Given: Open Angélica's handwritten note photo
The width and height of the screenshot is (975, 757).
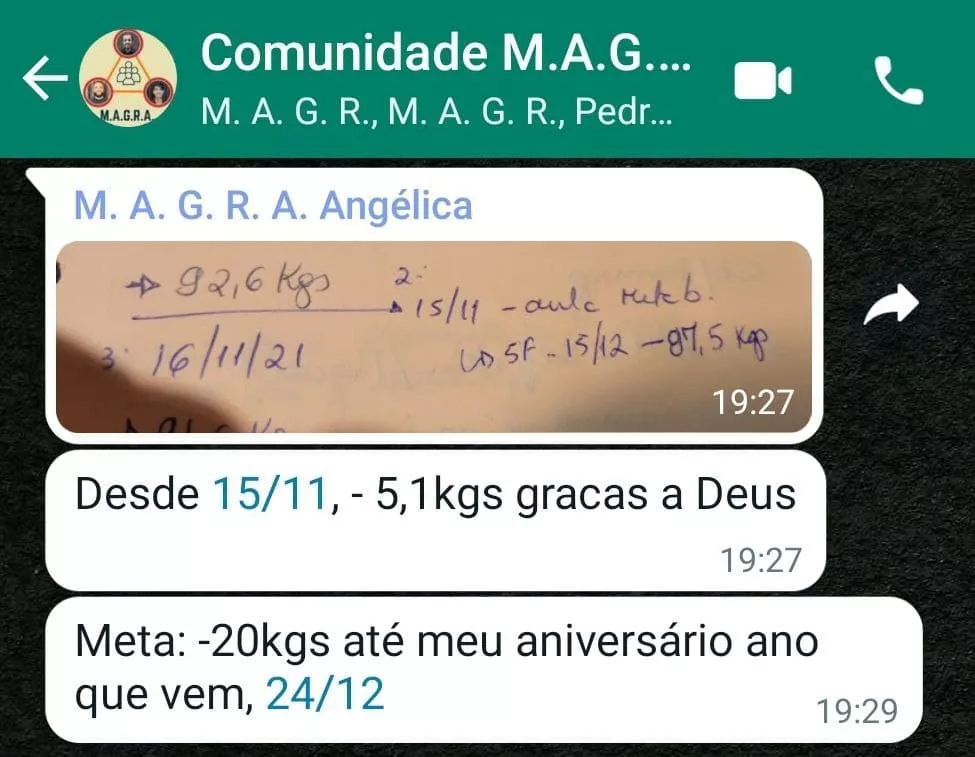Looking at the screenshot, I should coord(433,337).
